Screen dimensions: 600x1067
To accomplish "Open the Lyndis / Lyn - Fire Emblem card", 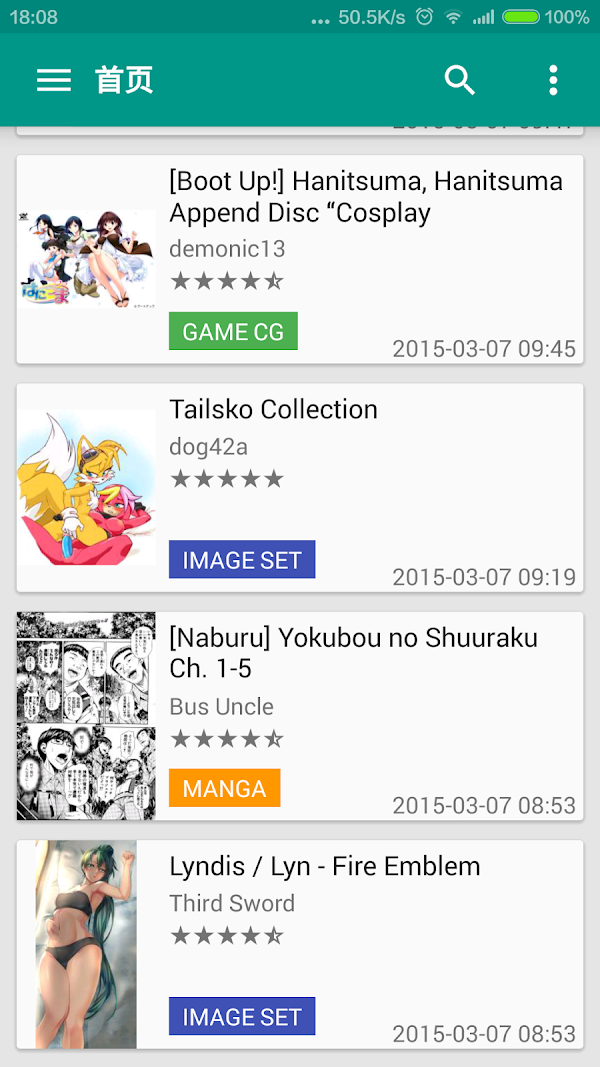I will (x=300, y=944).
